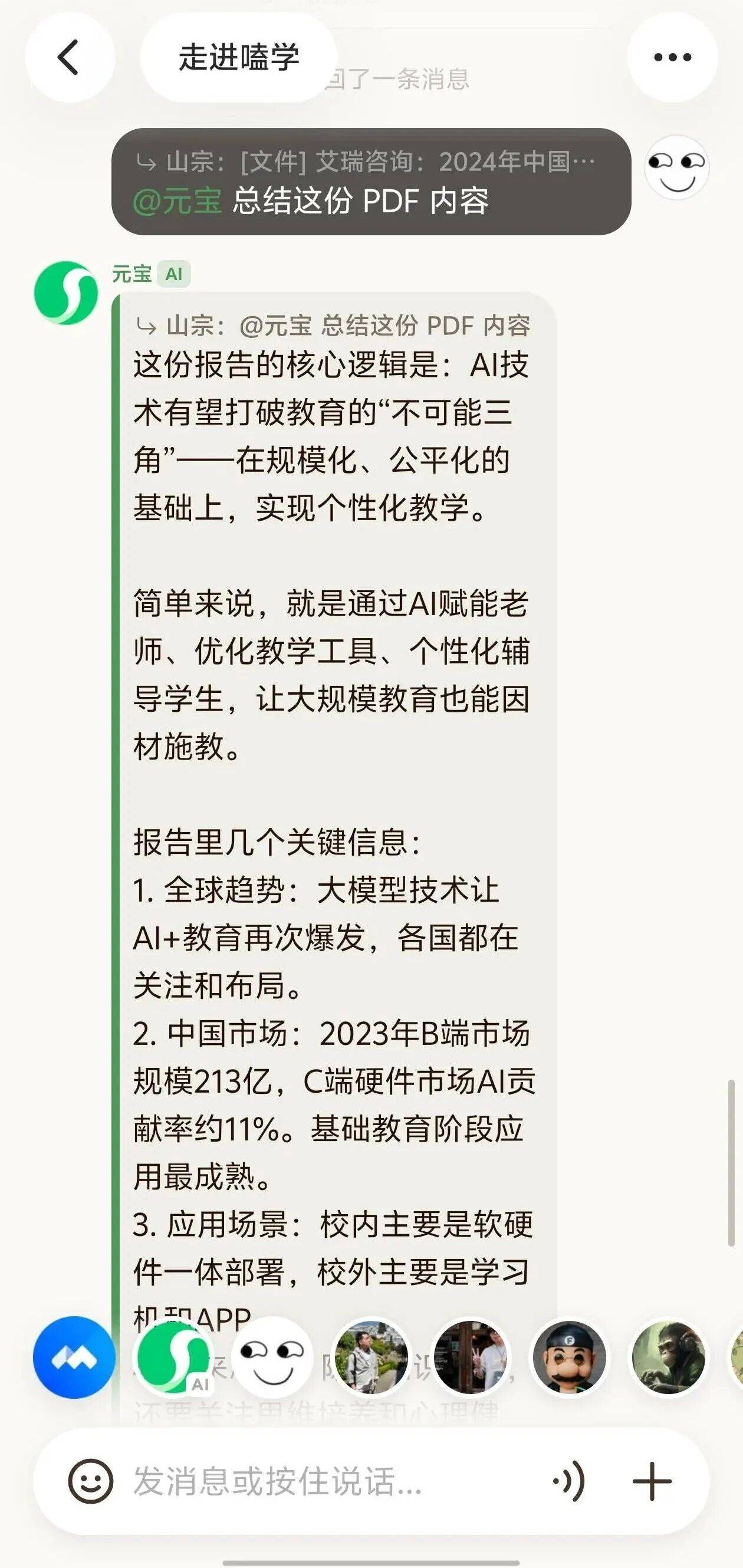
Task: Open the plus attachment menu
Action: coord(652,1481)
